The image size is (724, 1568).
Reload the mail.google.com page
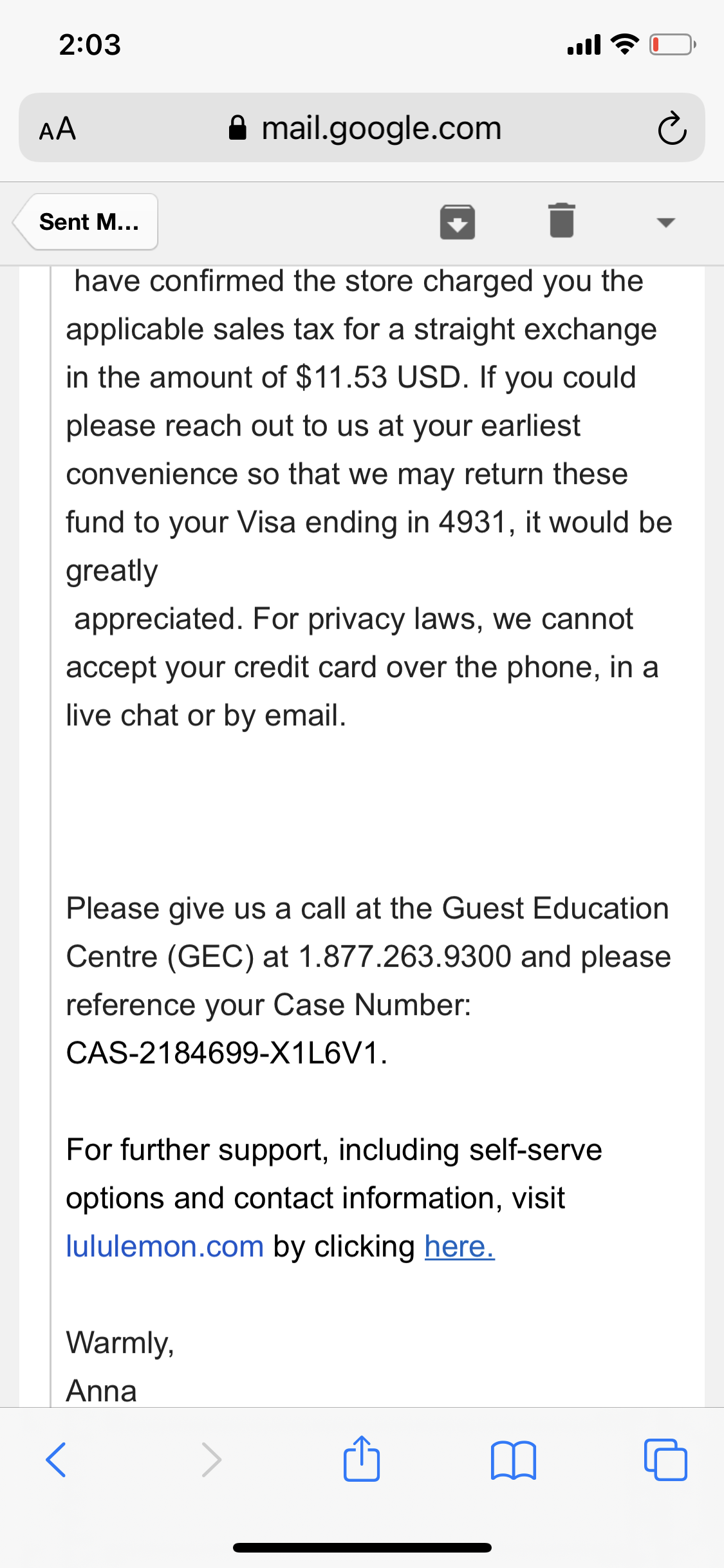[672, 127]
